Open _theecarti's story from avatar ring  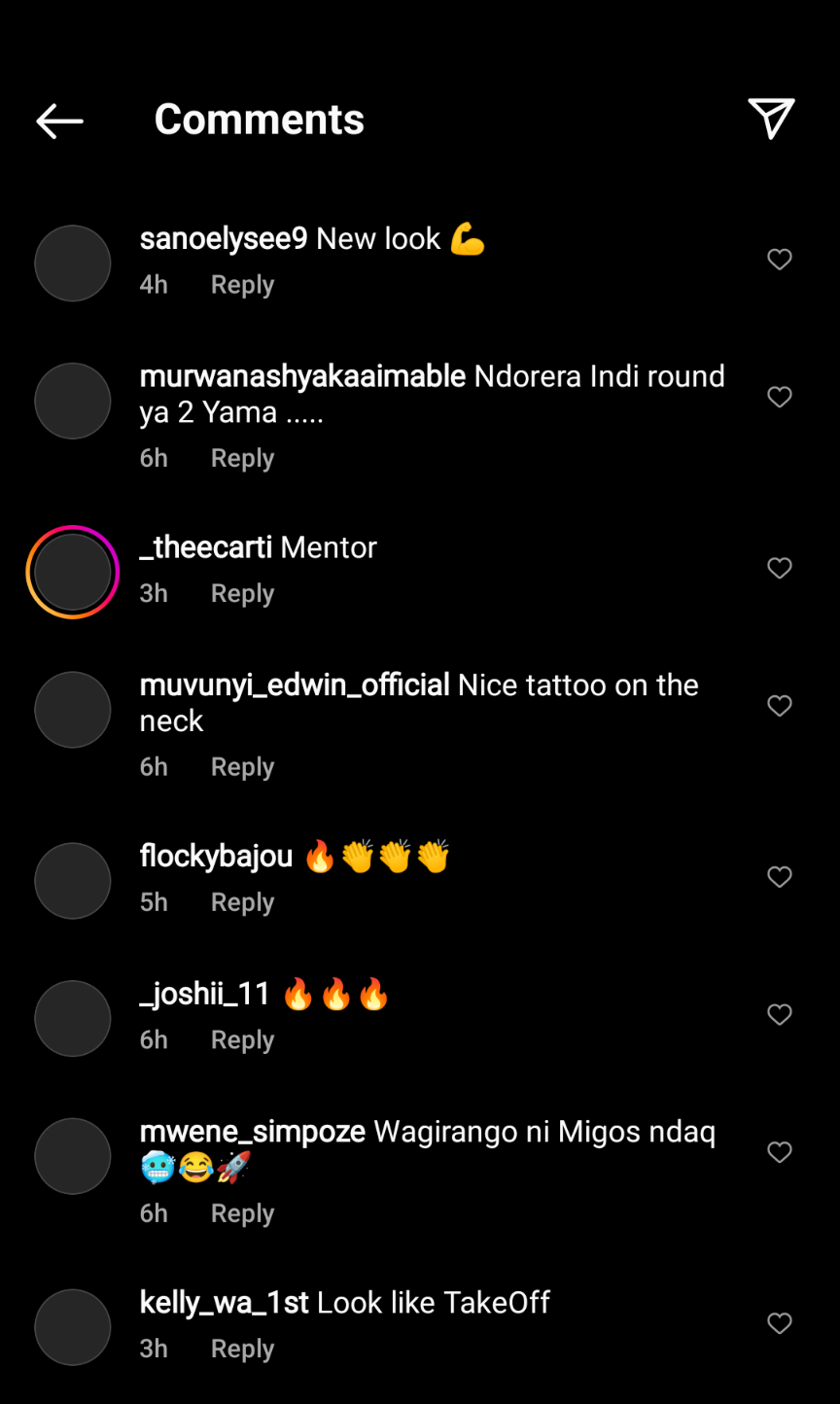pos(73,572)
